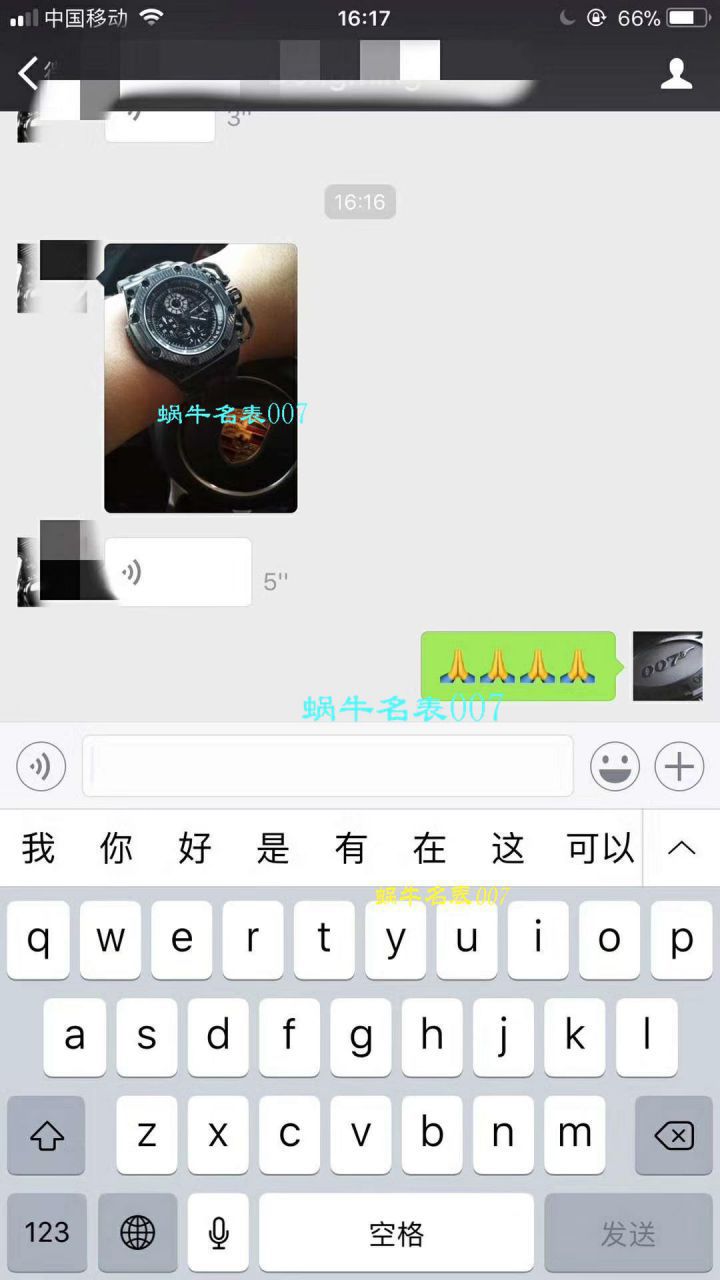Switch the keyboard language with globe key
720x1280 pixels.
(137, 1233)
